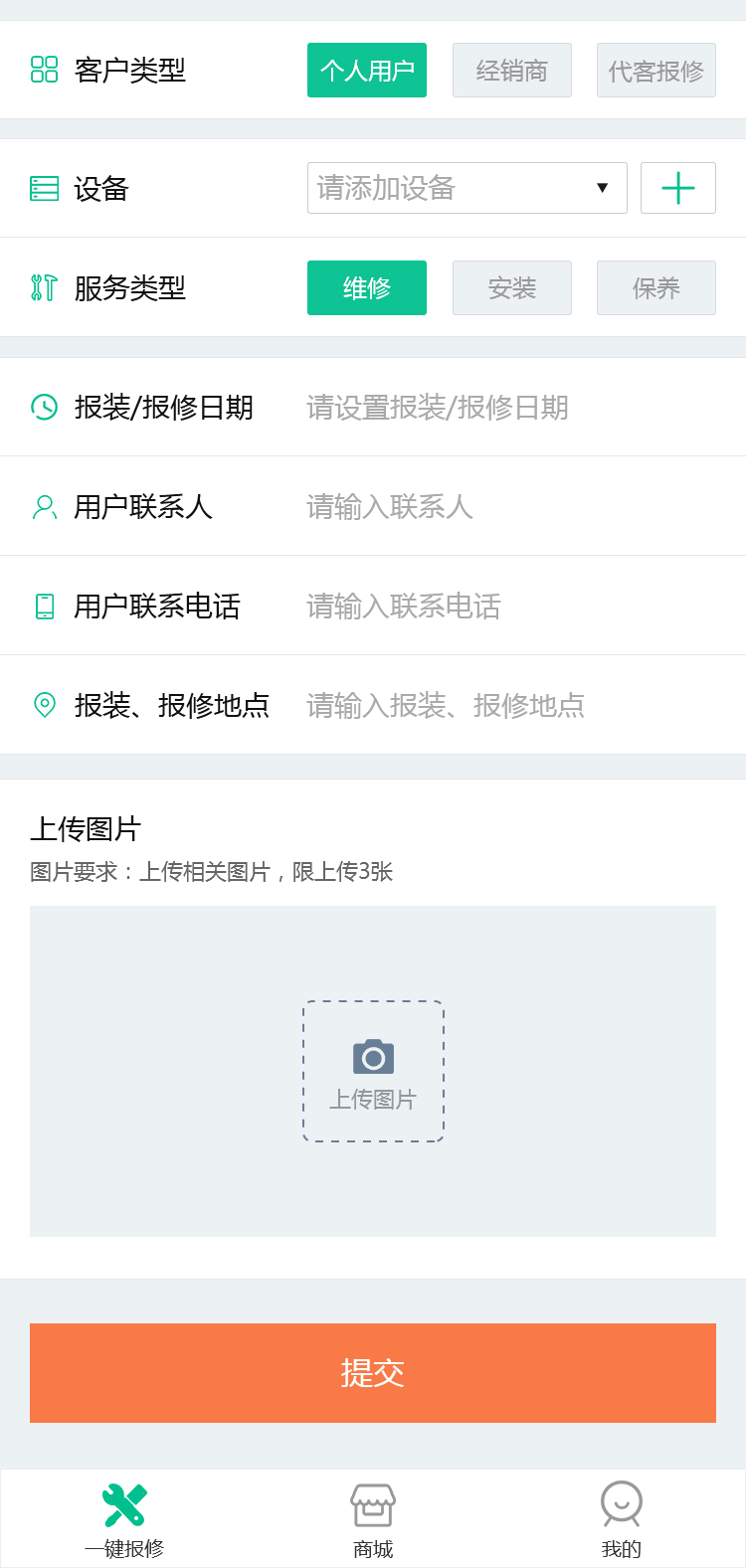
Task: Select 代客报修 customer type
Action: [655, 71]
